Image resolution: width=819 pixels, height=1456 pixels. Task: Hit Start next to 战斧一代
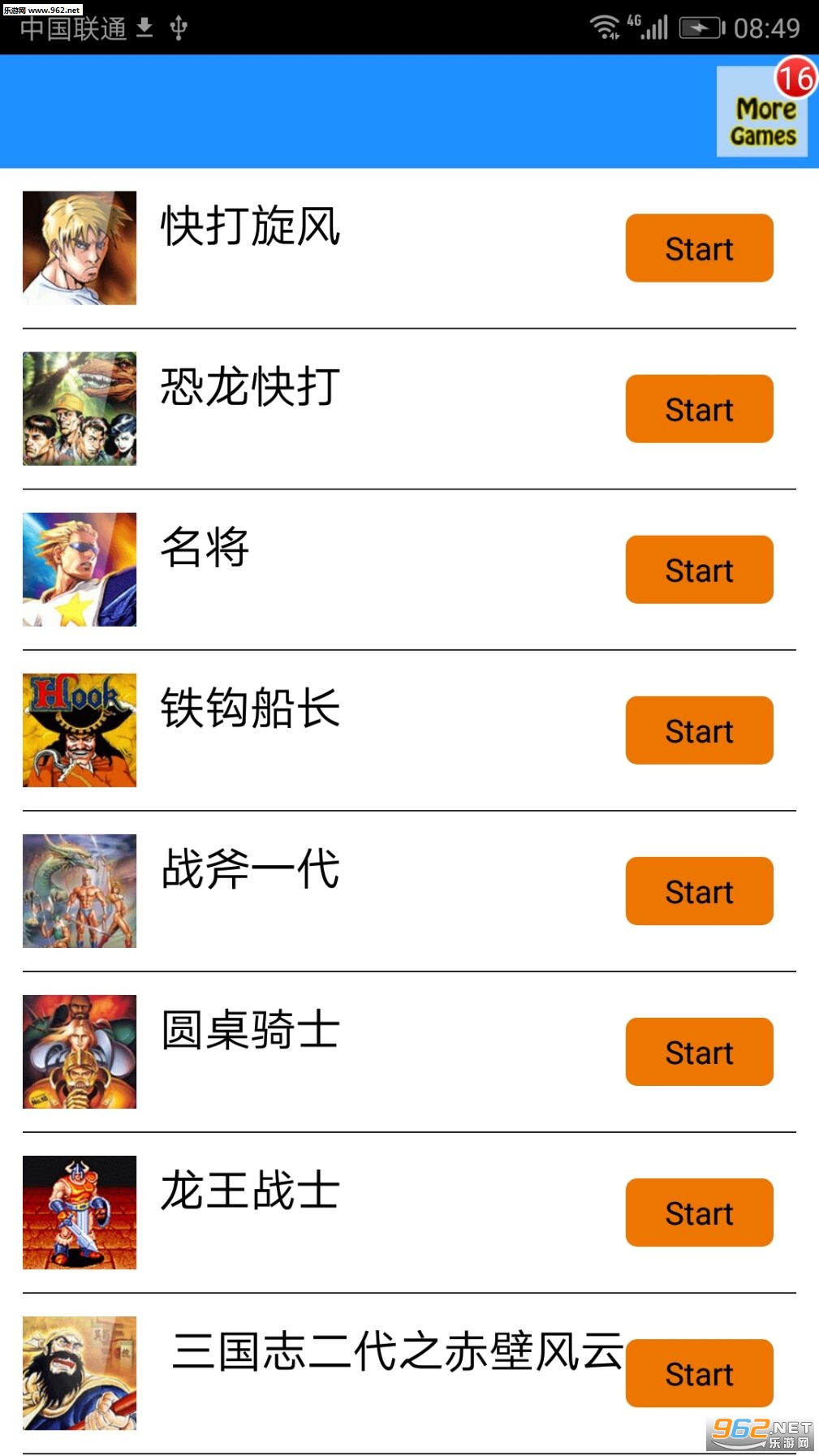pos(699,891)
